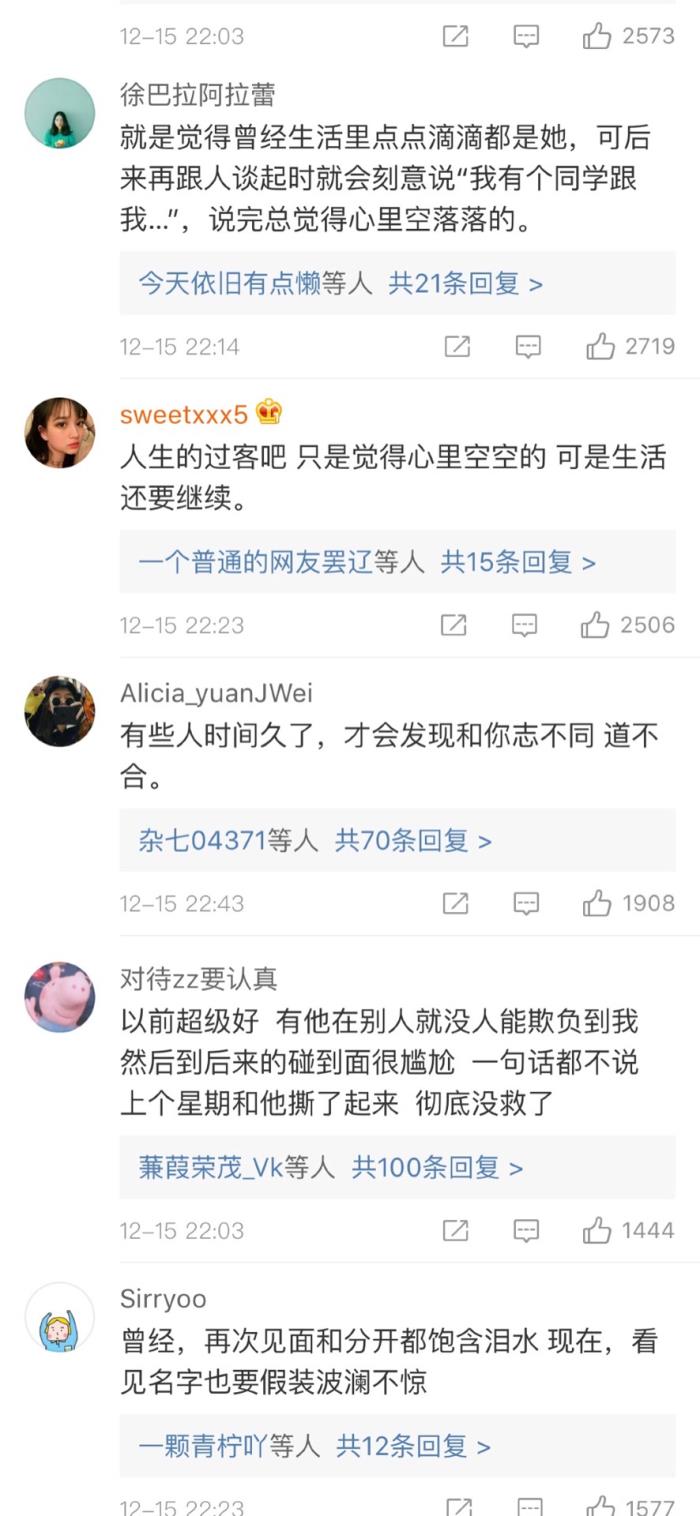This screenshot has height=1516, width=700.
Task: Reply to 徐巴拉阿拉蕾's comment
Action: pyautogui.click(x=527, y=347)
